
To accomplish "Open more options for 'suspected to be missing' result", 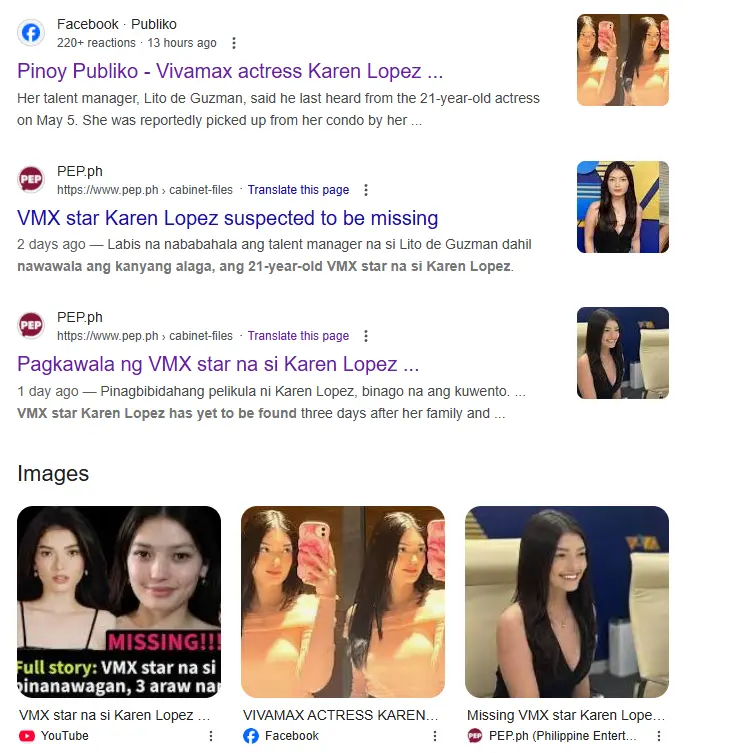I will click(366, 190).
